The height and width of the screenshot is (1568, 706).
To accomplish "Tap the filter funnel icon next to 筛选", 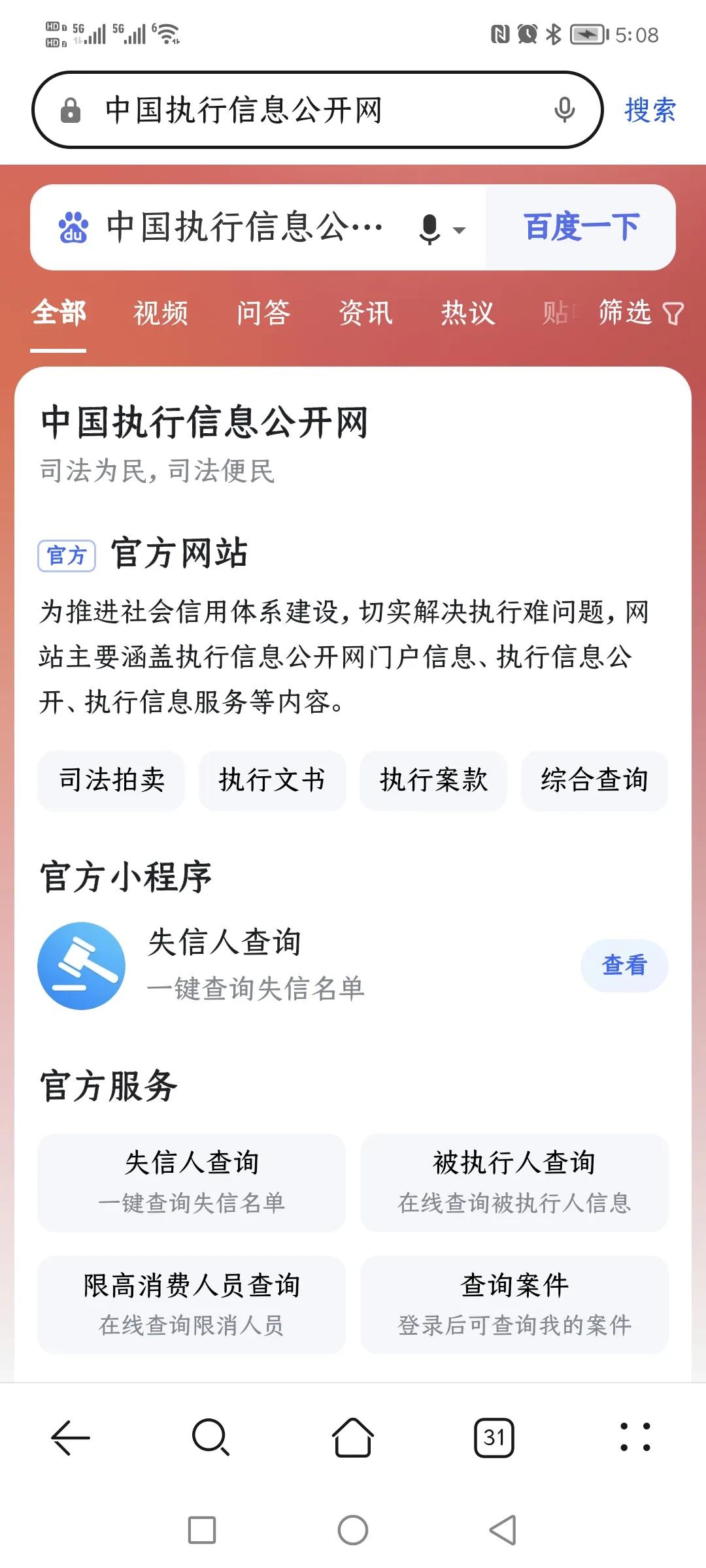I will 673,314.
